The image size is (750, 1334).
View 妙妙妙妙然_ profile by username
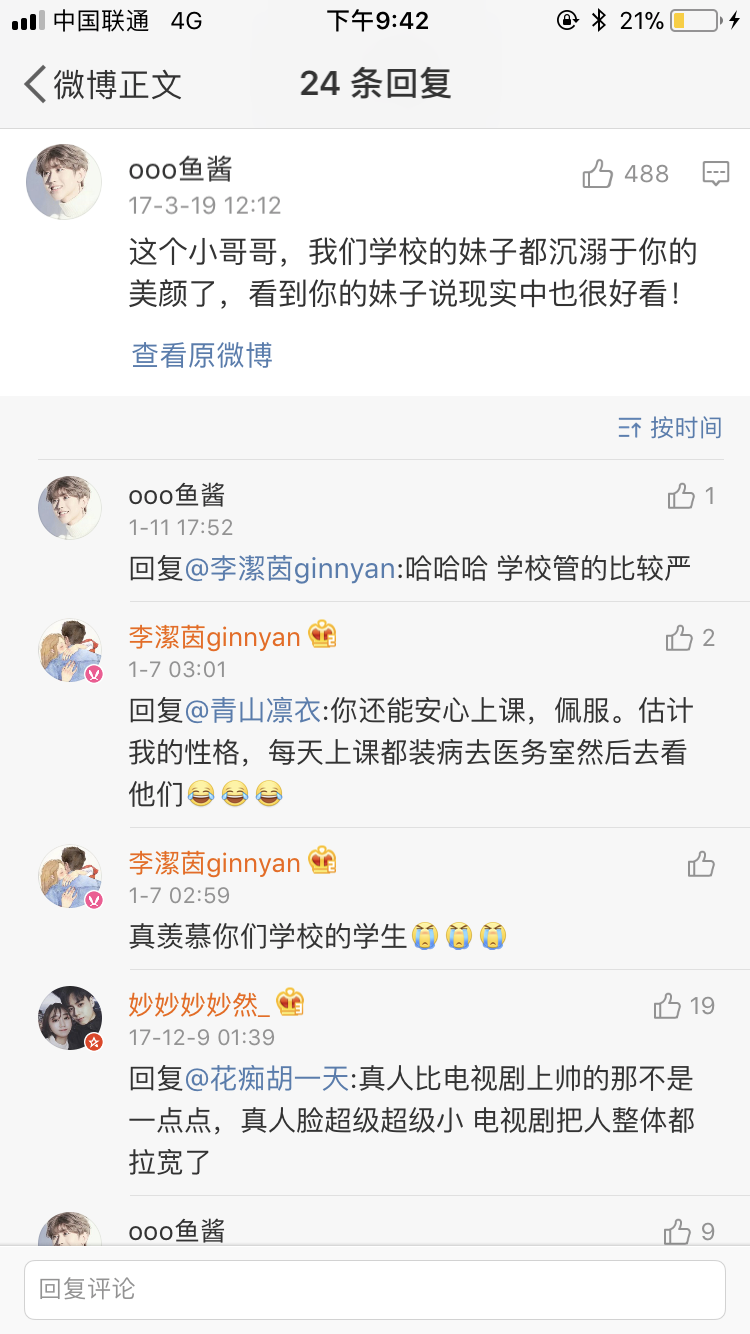click(200, 1004)
